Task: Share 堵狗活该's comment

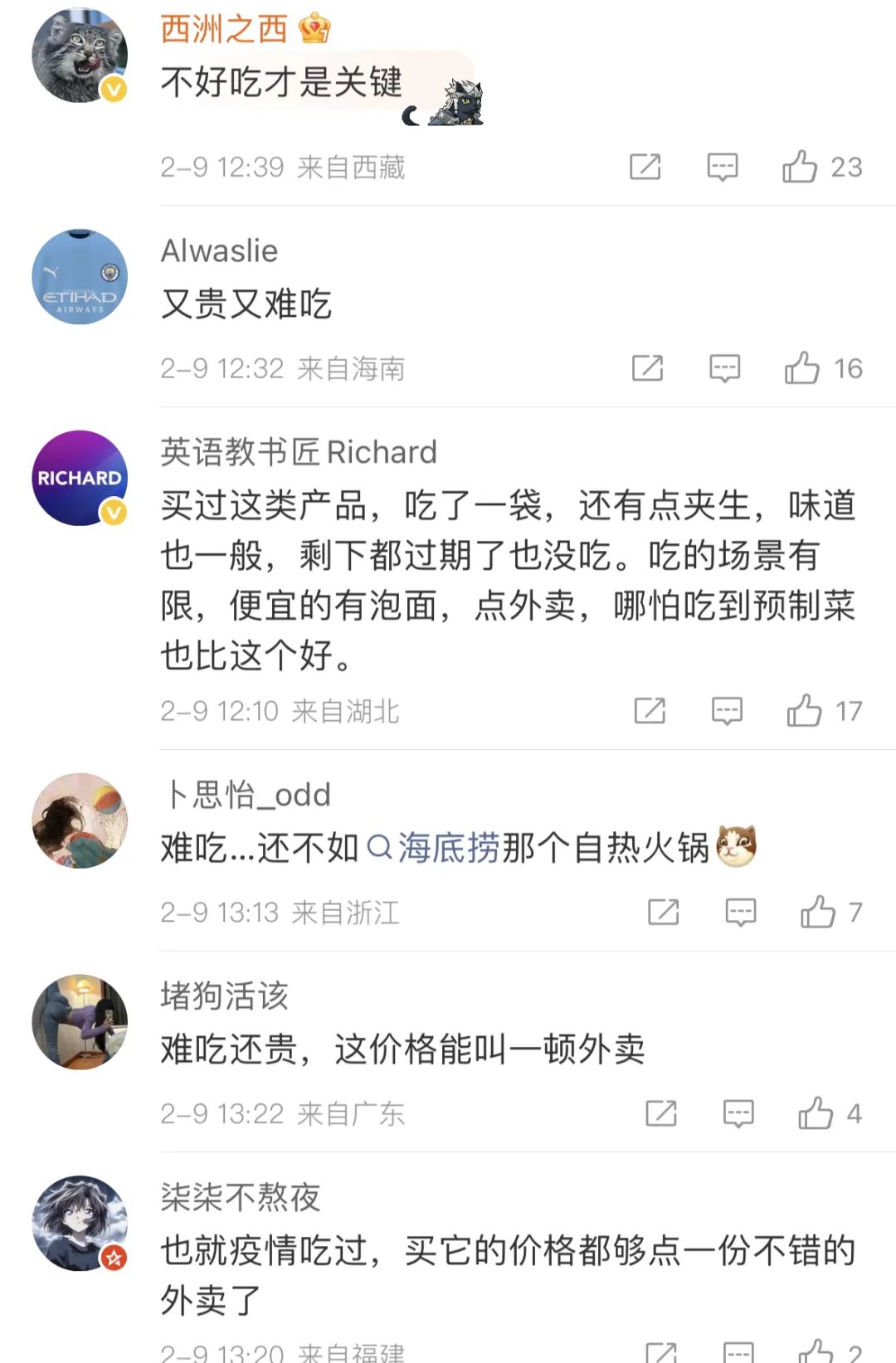Action: pyautogui.click(x=661, y=1113)
